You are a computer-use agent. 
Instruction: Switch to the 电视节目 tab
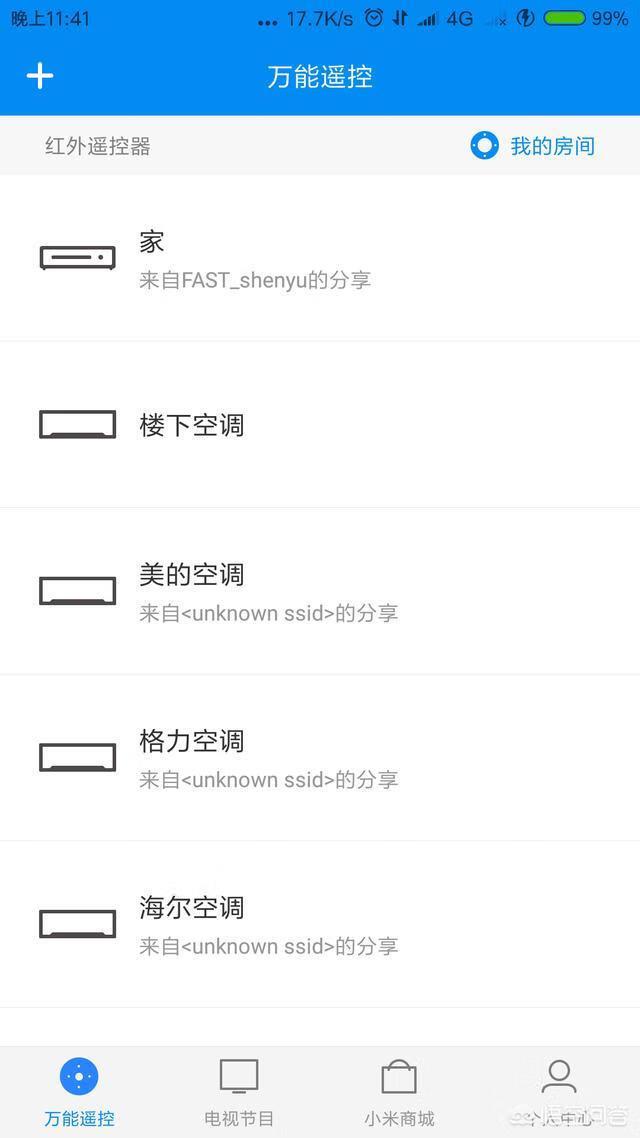pyautogui.click(x=239, y=1093)
